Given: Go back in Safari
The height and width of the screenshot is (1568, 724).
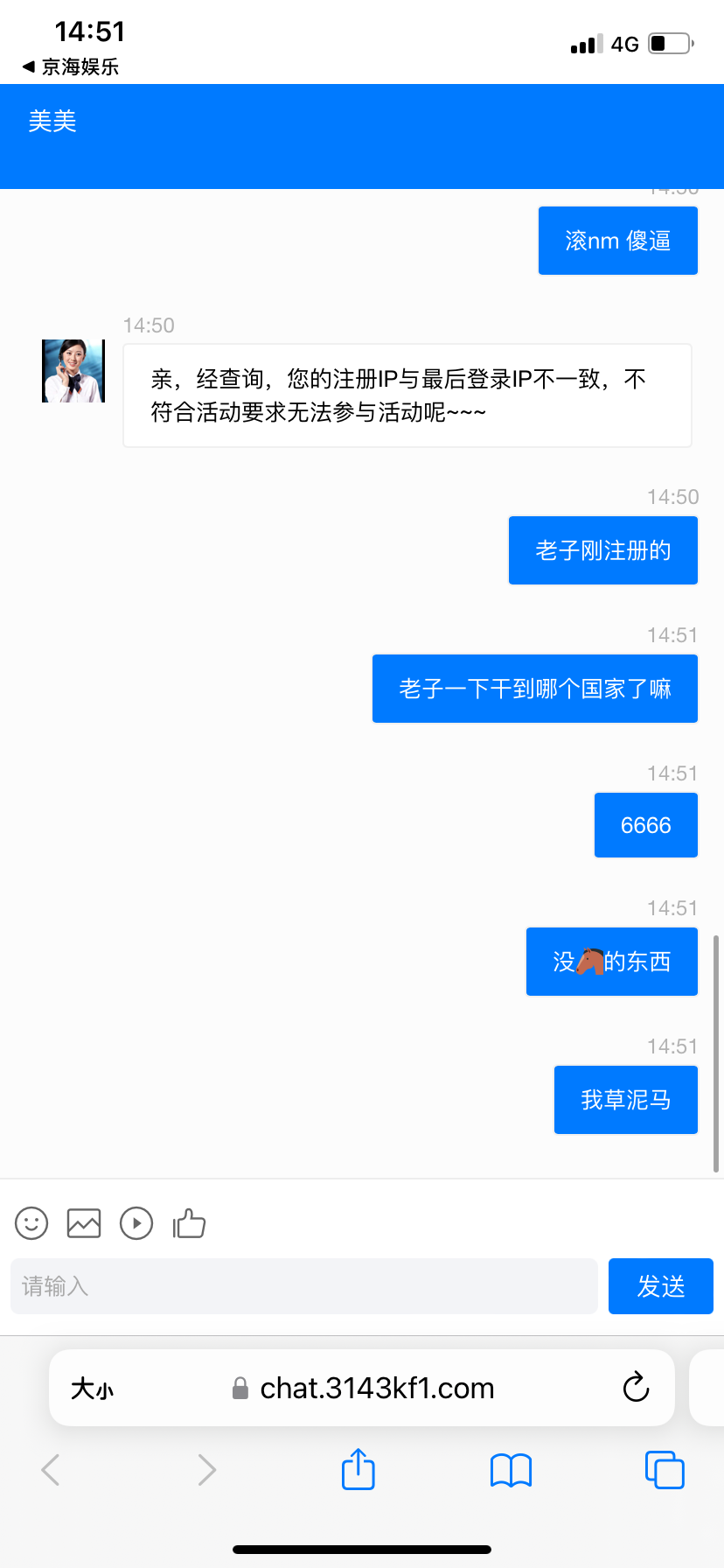Looking at the screenshot, I should pos(51,1470).
